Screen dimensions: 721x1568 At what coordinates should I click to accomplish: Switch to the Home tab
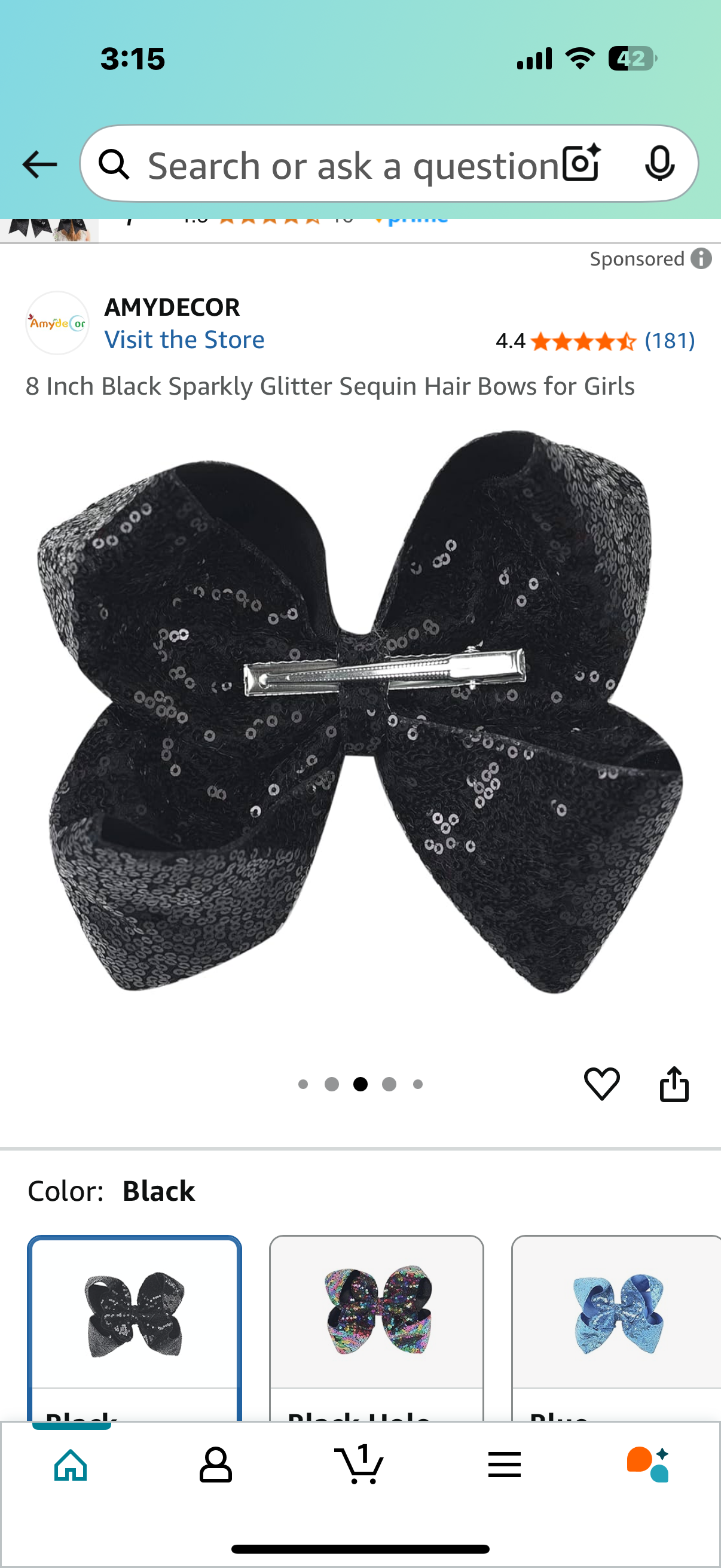coord(71,1465)
